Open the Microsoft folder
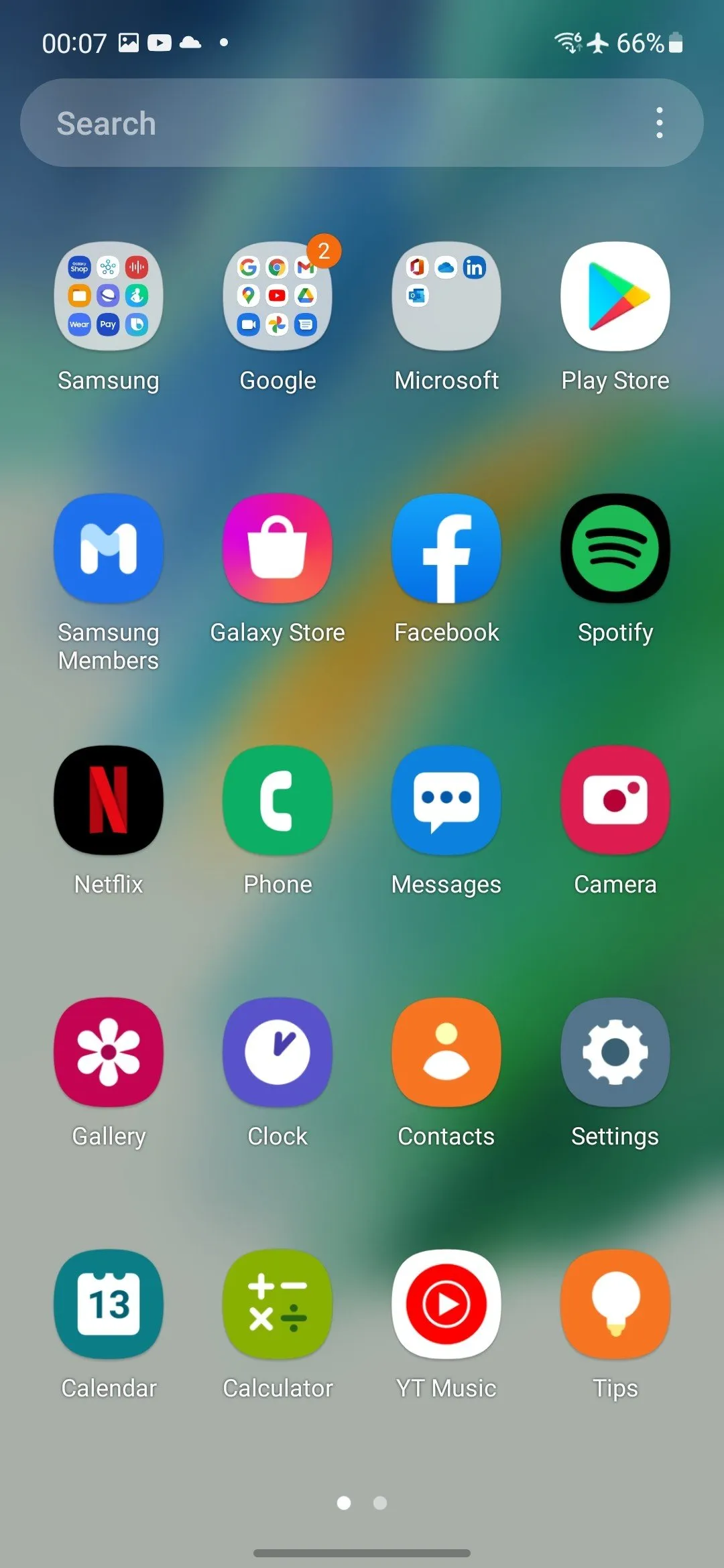724x1568 pixels. click(446, 296)
